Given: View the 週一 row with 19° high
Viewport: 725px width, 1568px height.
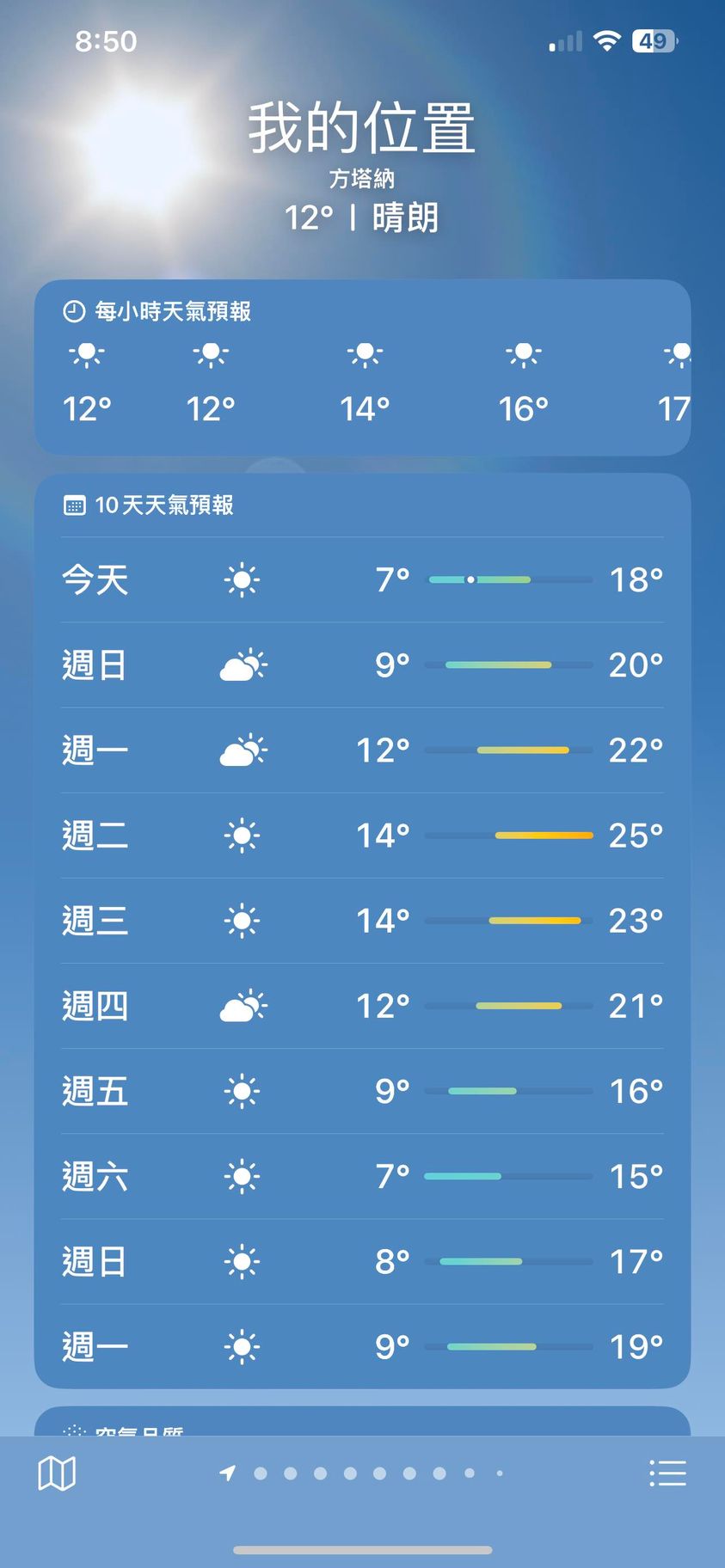Looking at the screenshot, I should [x=362, y=1346].
